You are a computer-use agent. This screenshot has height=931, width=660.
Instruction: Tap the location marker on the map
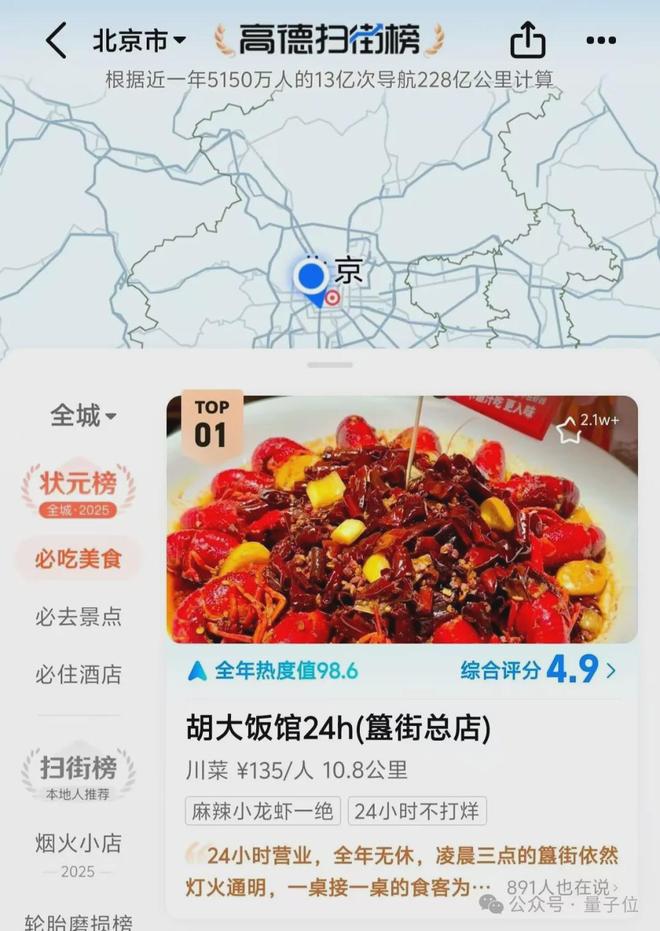tap(313, 277)
